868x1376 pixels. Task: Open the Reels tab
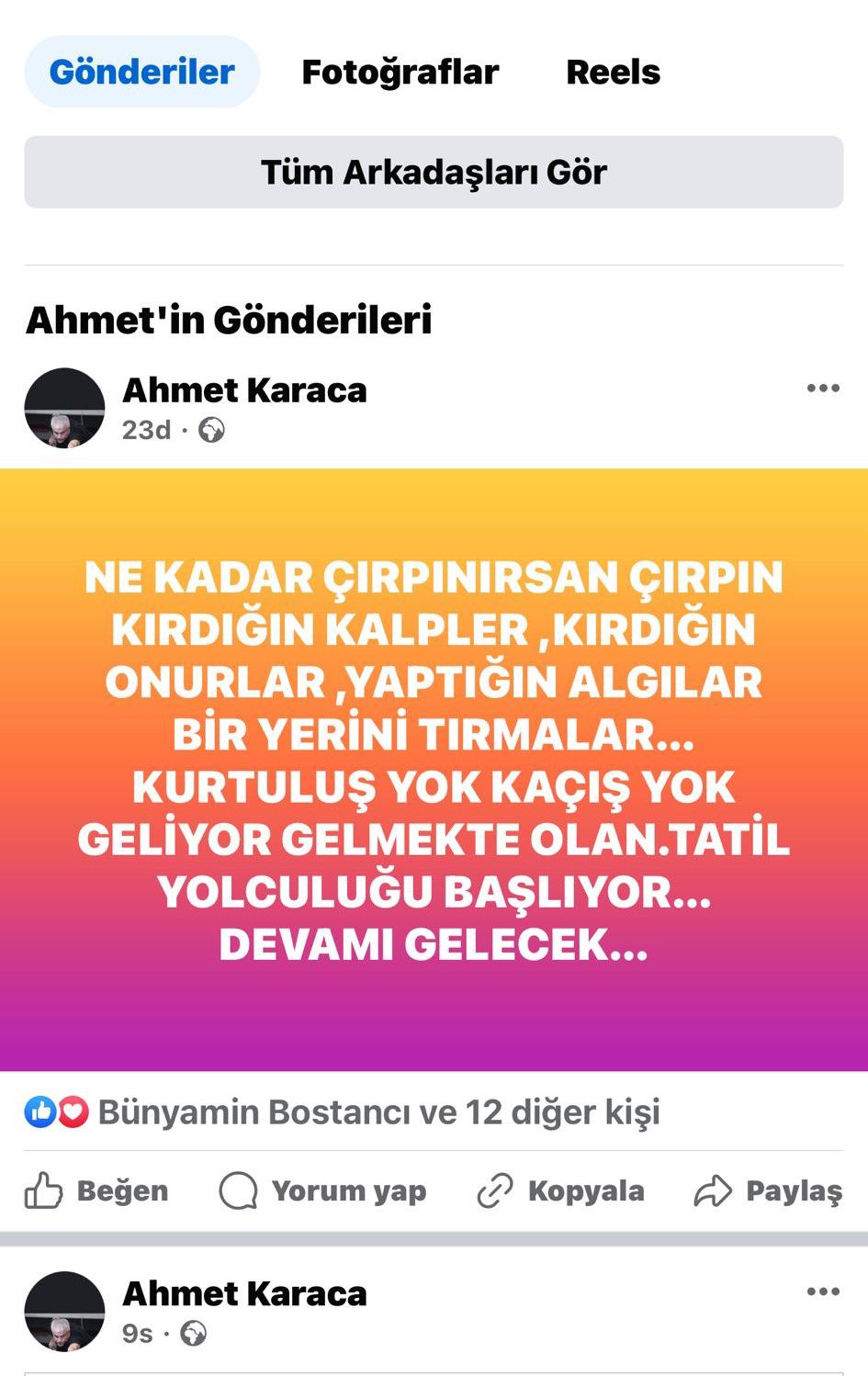(x=613, y=72)
